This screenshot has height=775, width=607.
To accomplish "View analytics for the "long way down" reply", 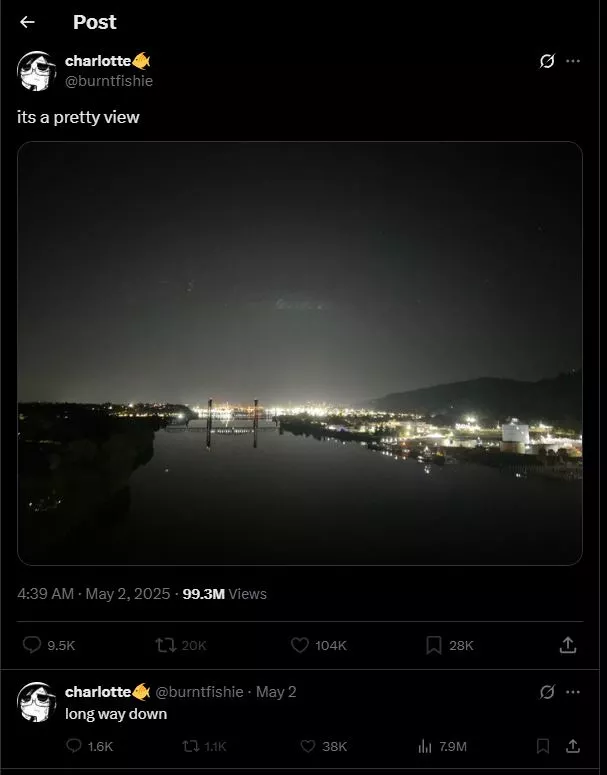I will coord(425,746).
